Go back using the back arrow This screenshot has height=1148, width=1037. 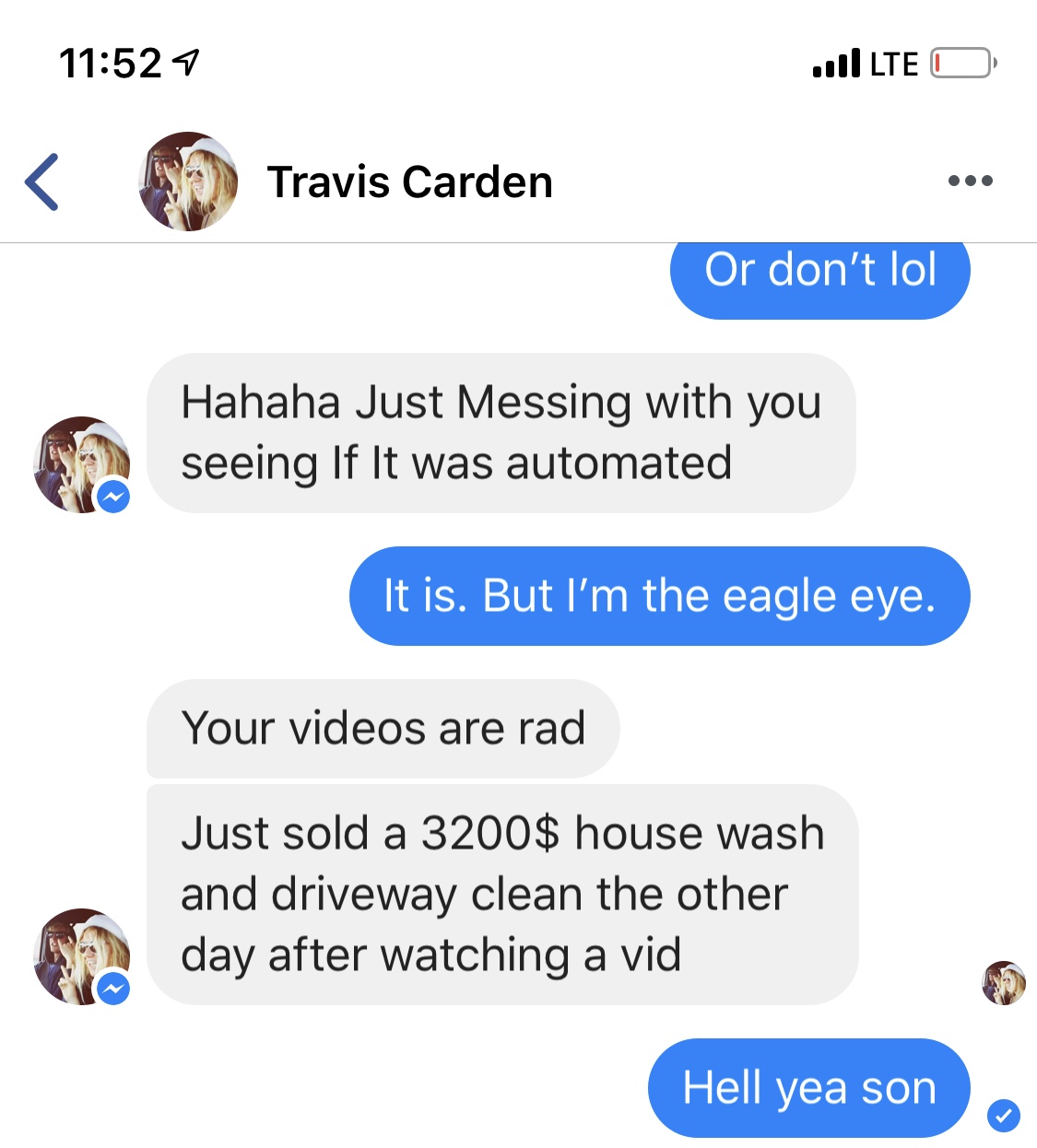coord(42,182)
